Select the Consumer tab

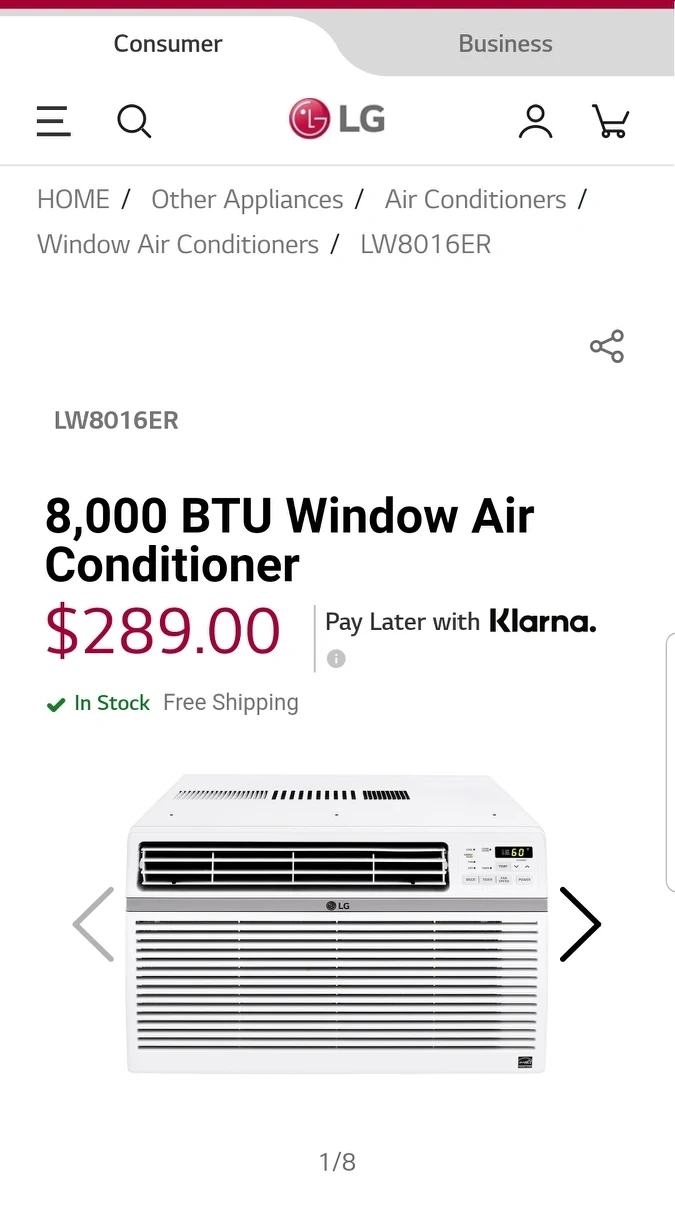point(168,44)
